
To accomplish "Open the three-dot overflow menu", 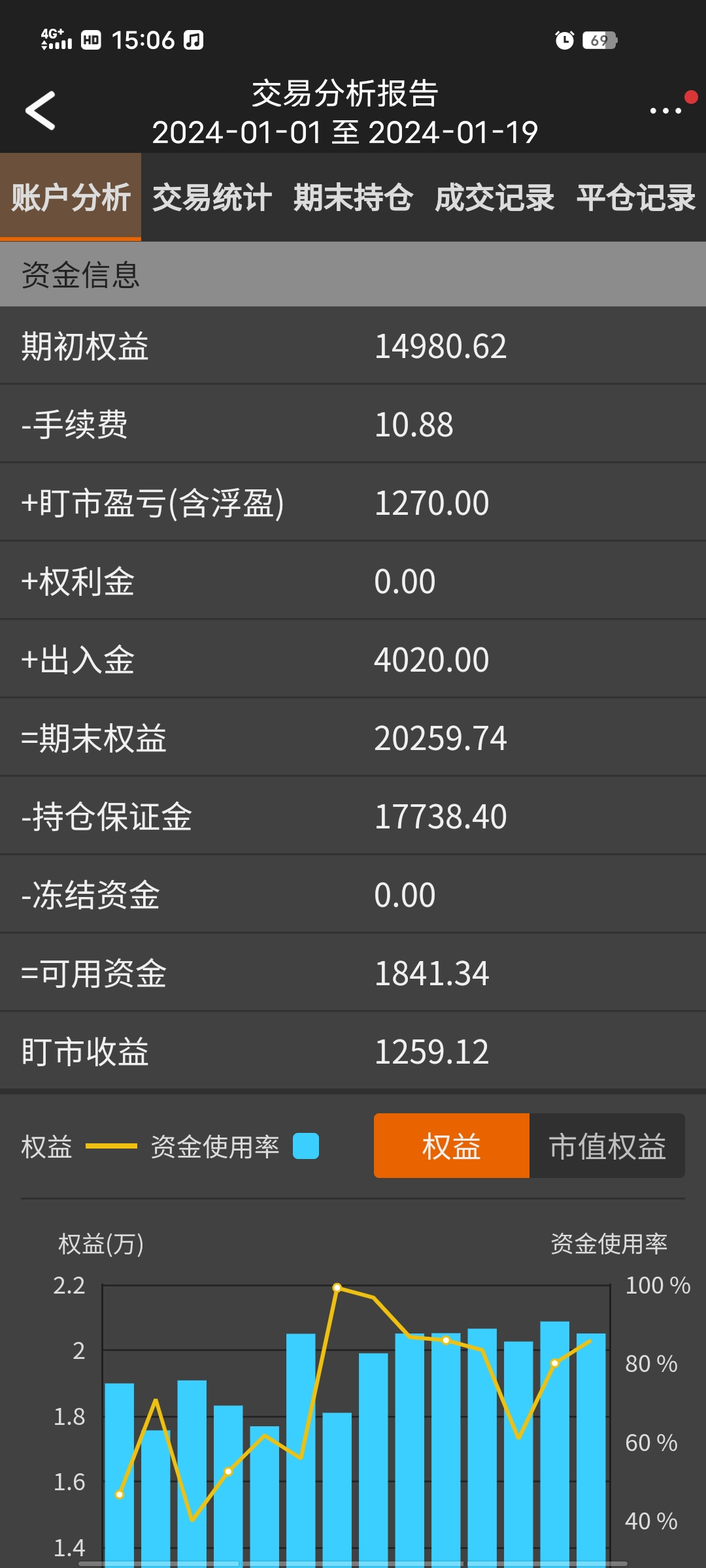I will (665, 111).
